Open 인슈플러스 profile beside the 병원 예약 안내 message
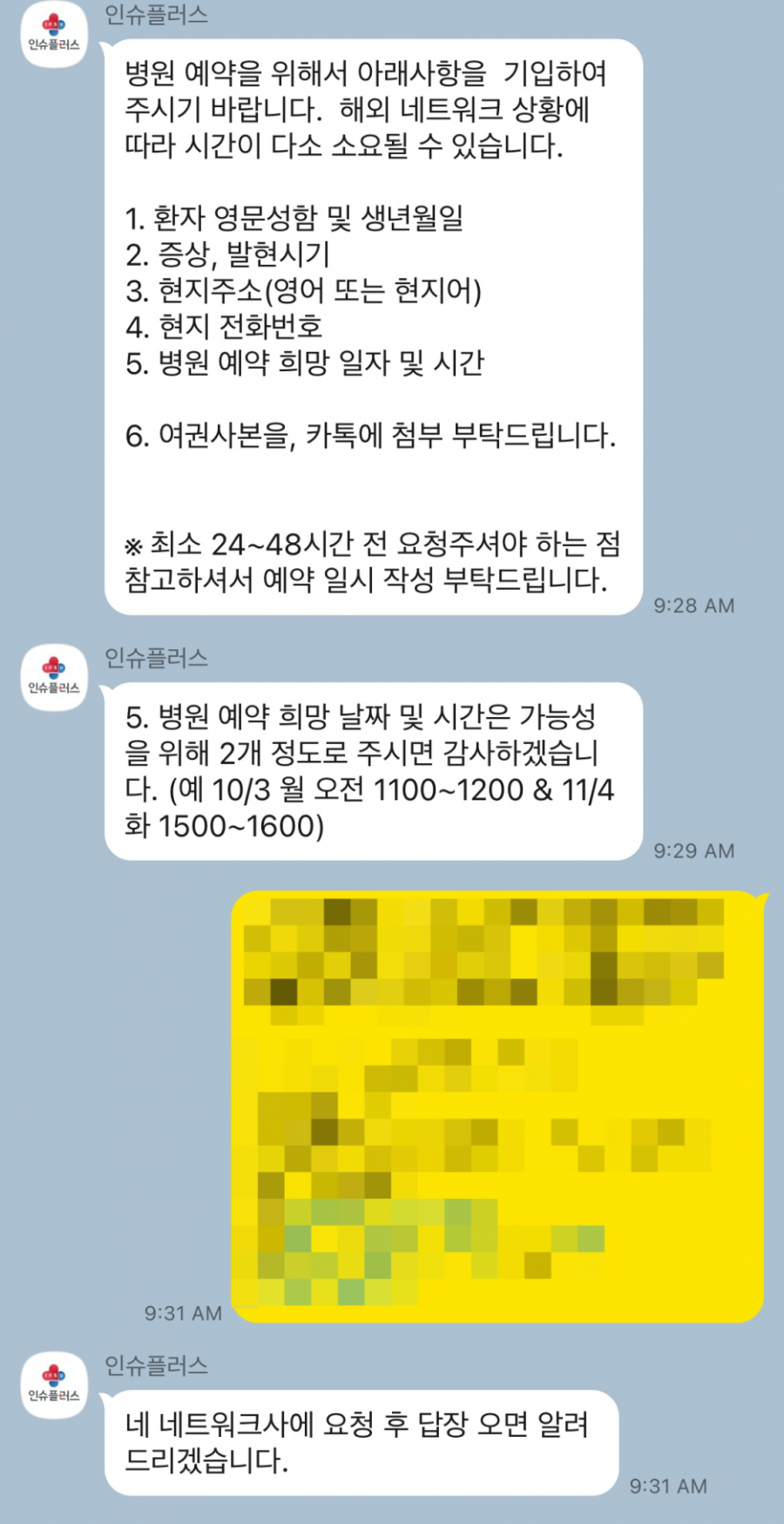 click(x=54, y=35)
